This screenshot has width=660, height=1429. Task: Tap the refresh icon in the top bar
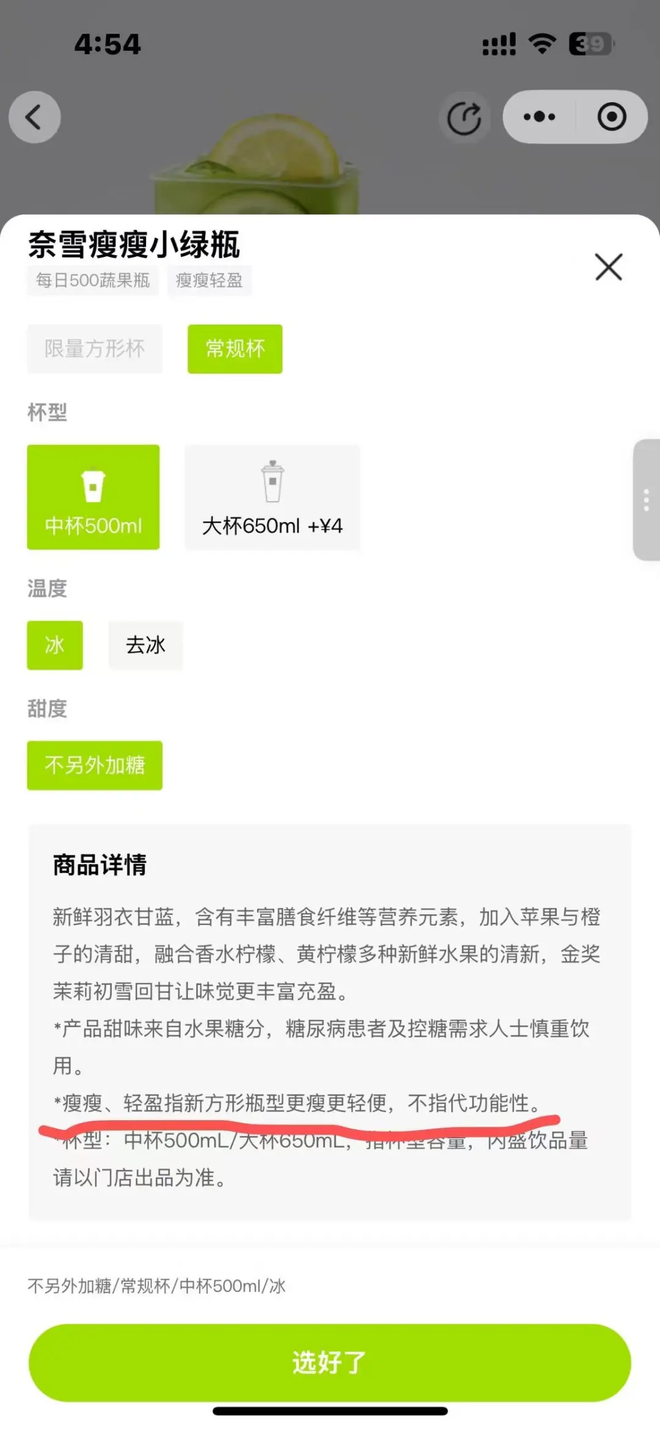pyautogui.click(x=464, y=118)
